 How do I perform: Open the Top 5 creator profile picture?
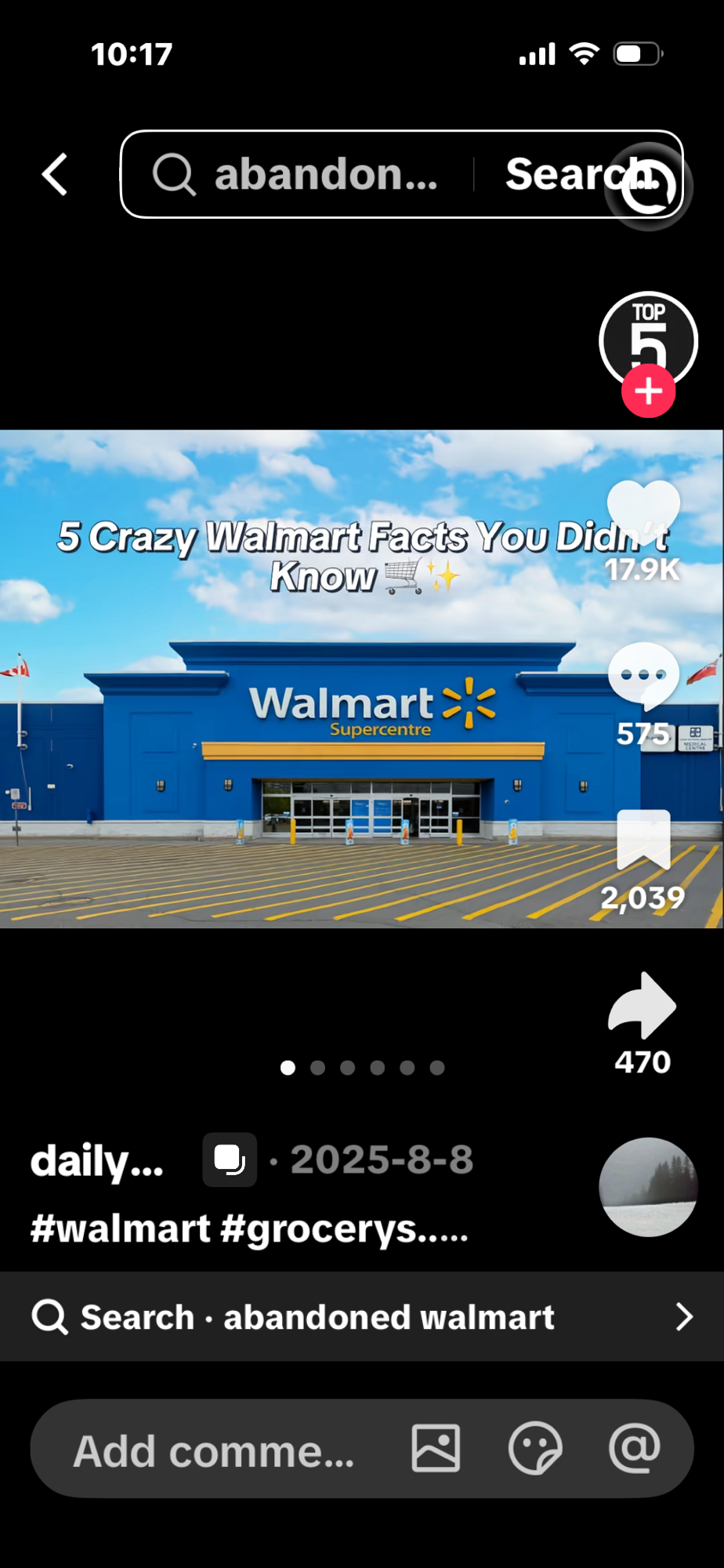click(x=648, y=337)
